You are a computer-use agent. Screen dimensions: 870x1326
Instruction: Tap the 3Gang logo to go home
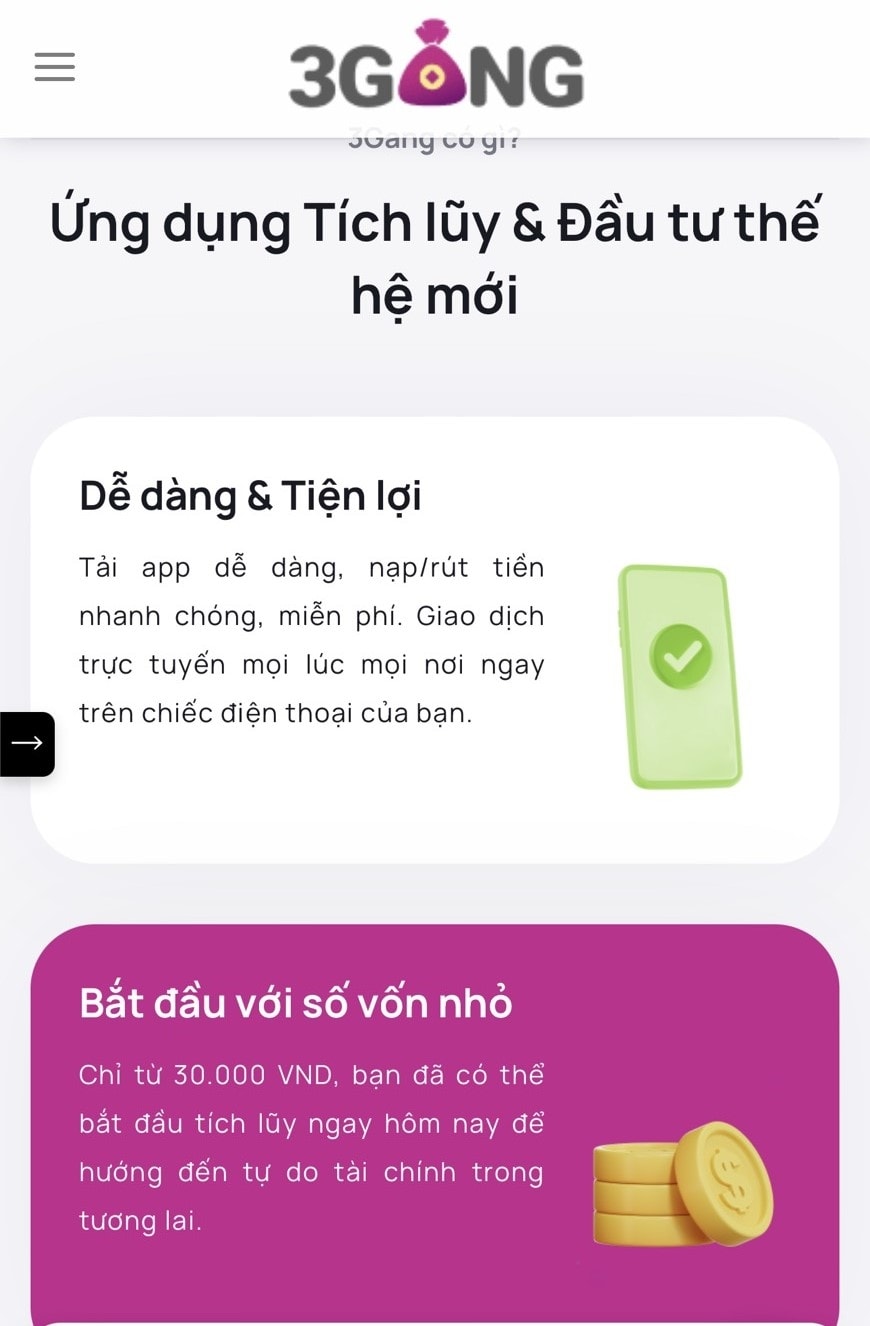436,66
